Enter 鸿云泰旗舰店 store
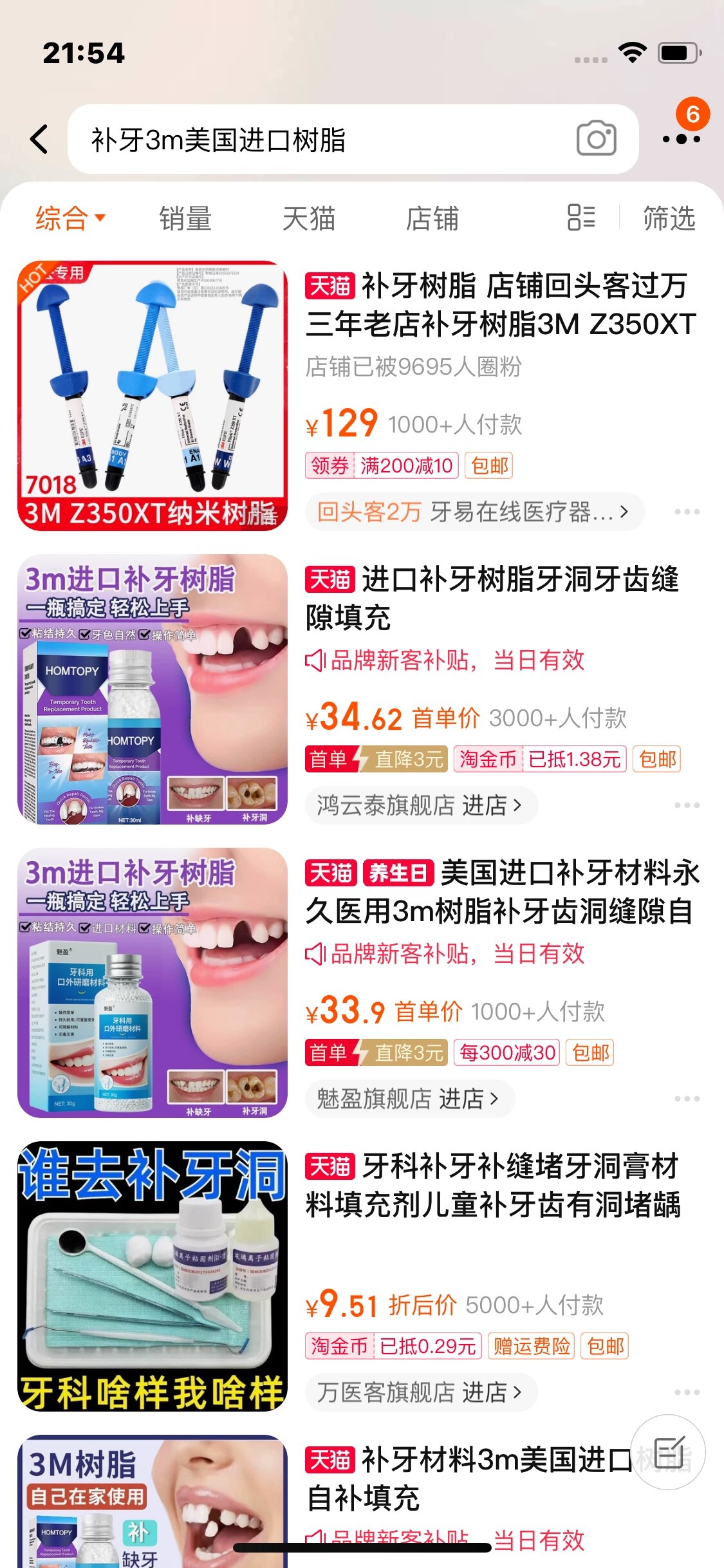 (420, 805)
